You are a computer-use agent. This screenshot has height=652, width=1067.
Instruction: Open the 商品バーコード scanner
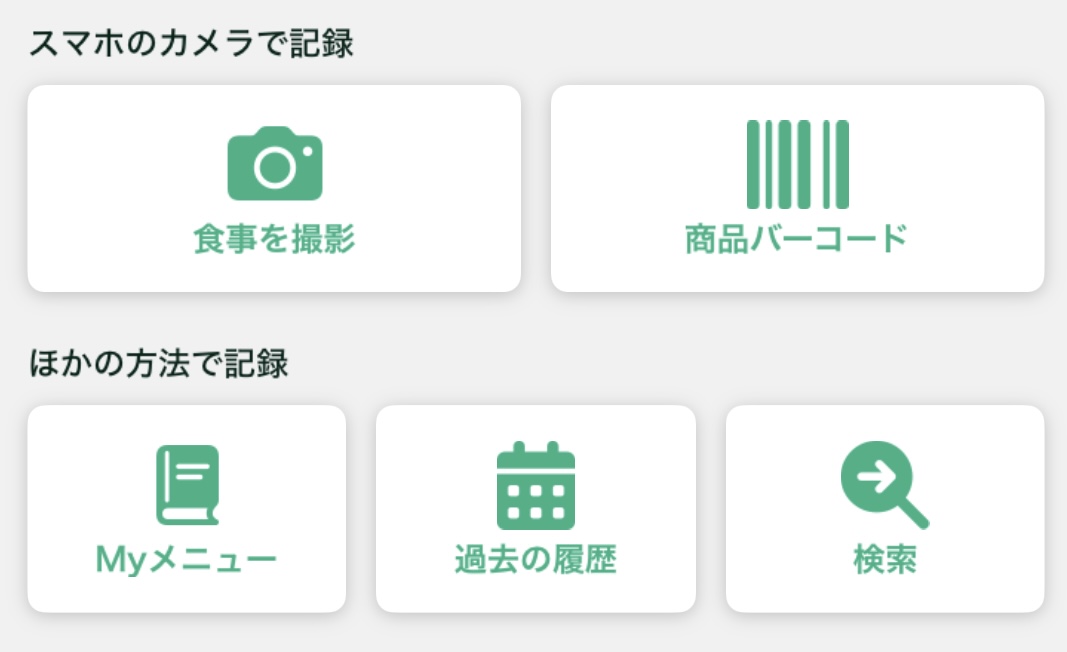coord(798,189)
